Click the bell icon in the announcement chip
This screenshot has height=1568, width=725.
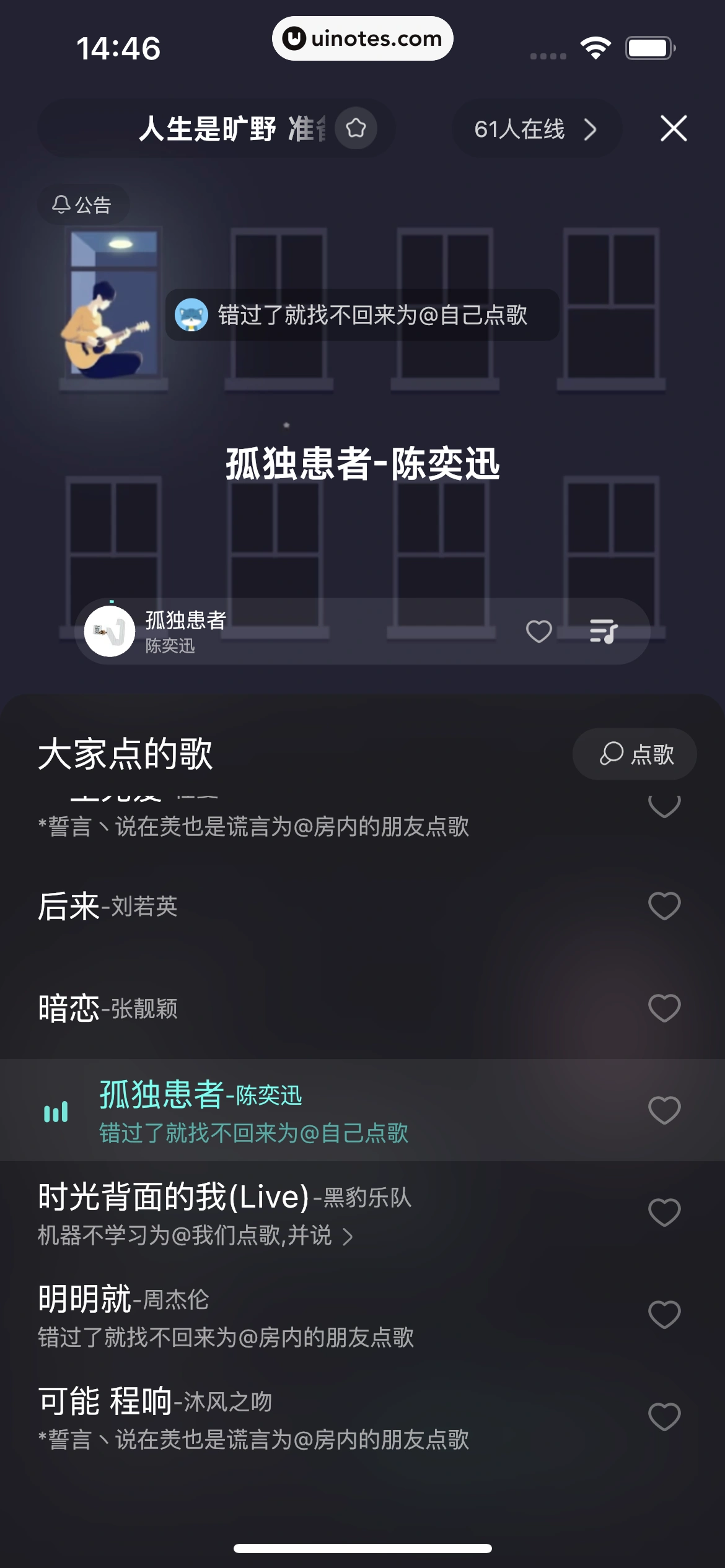click(62, 204)
